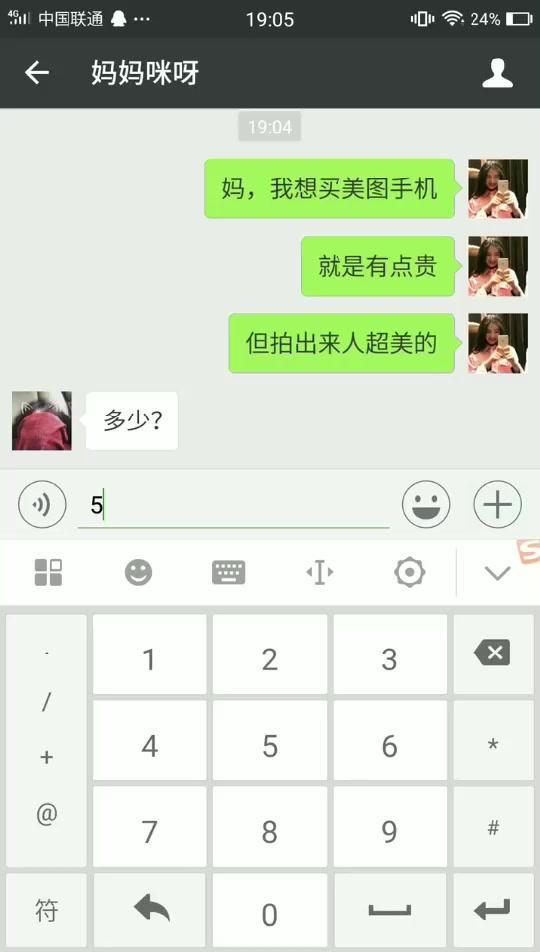Viewport: 540px width, 952px height.
Task: Type the digit 0 key
Action: point(270,913)
